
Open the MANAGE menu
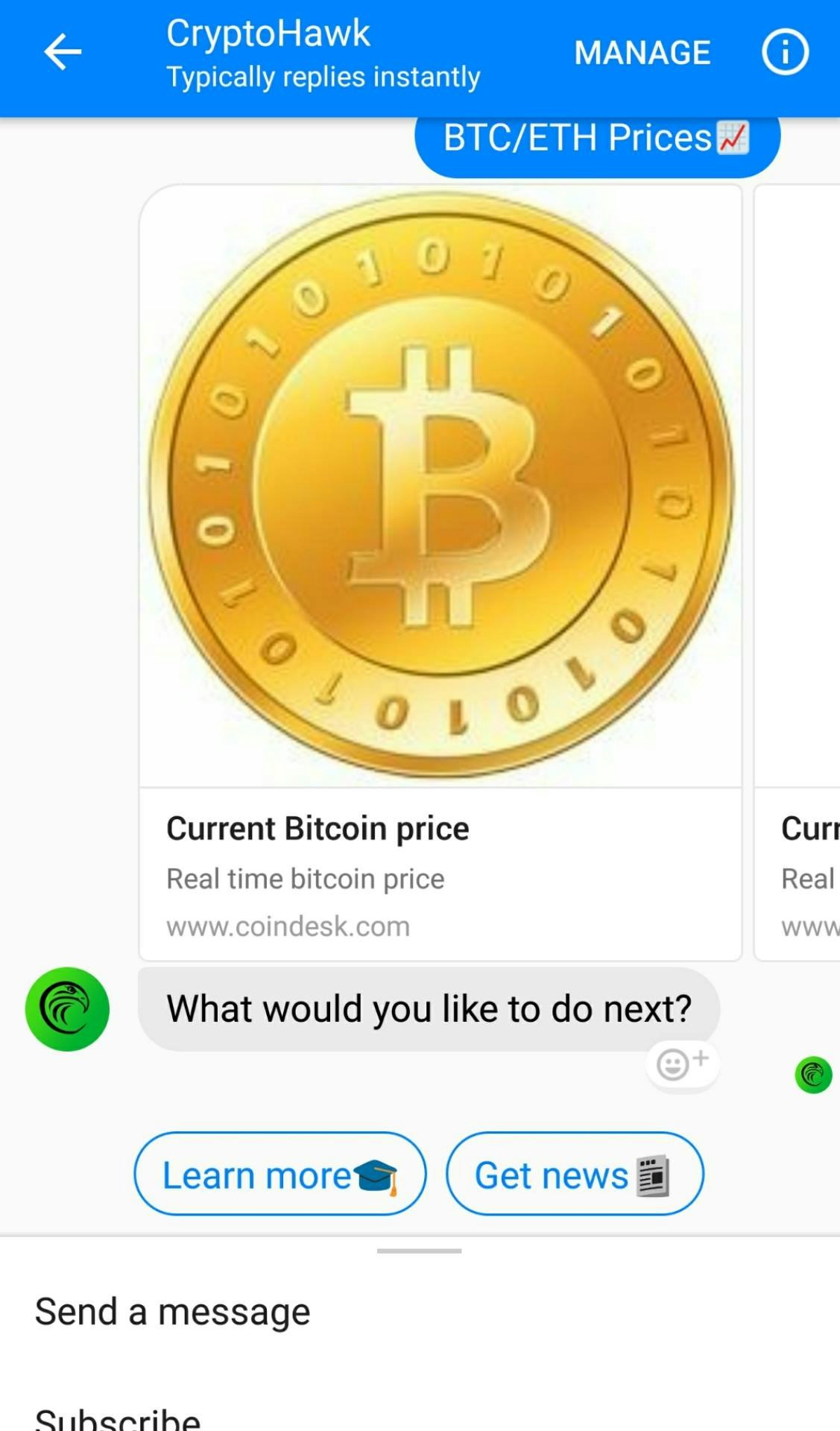point(642,52)
